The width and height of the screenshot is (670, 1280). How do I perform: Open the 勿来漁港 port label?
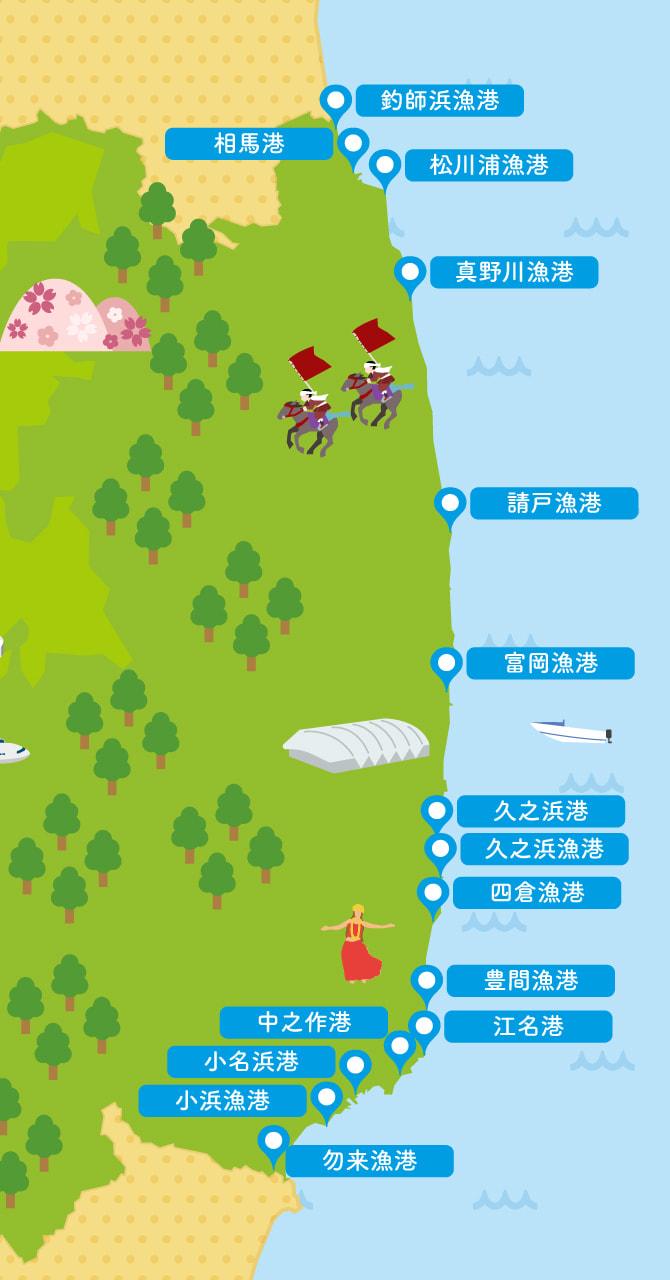pos(369,1161)
